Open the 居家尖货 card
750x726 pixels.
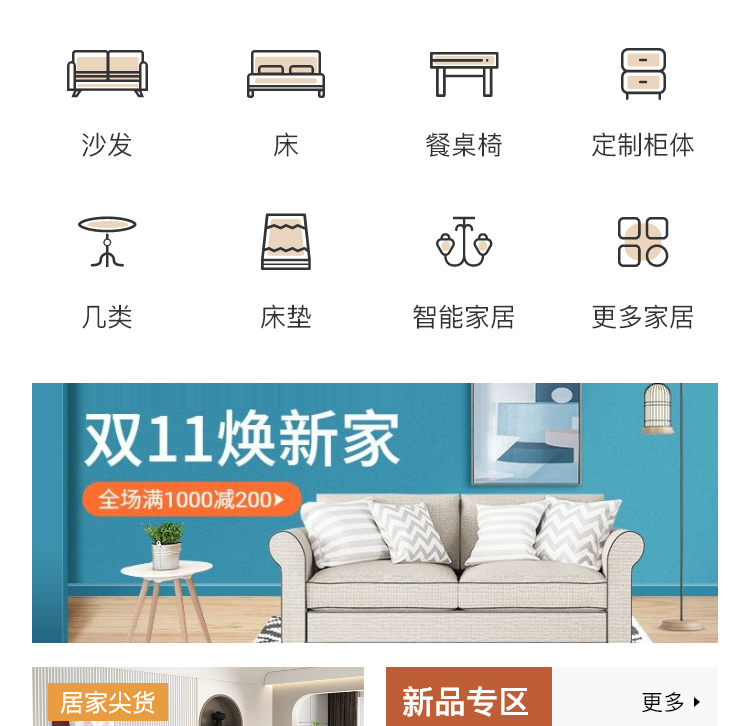coord(198,698)
